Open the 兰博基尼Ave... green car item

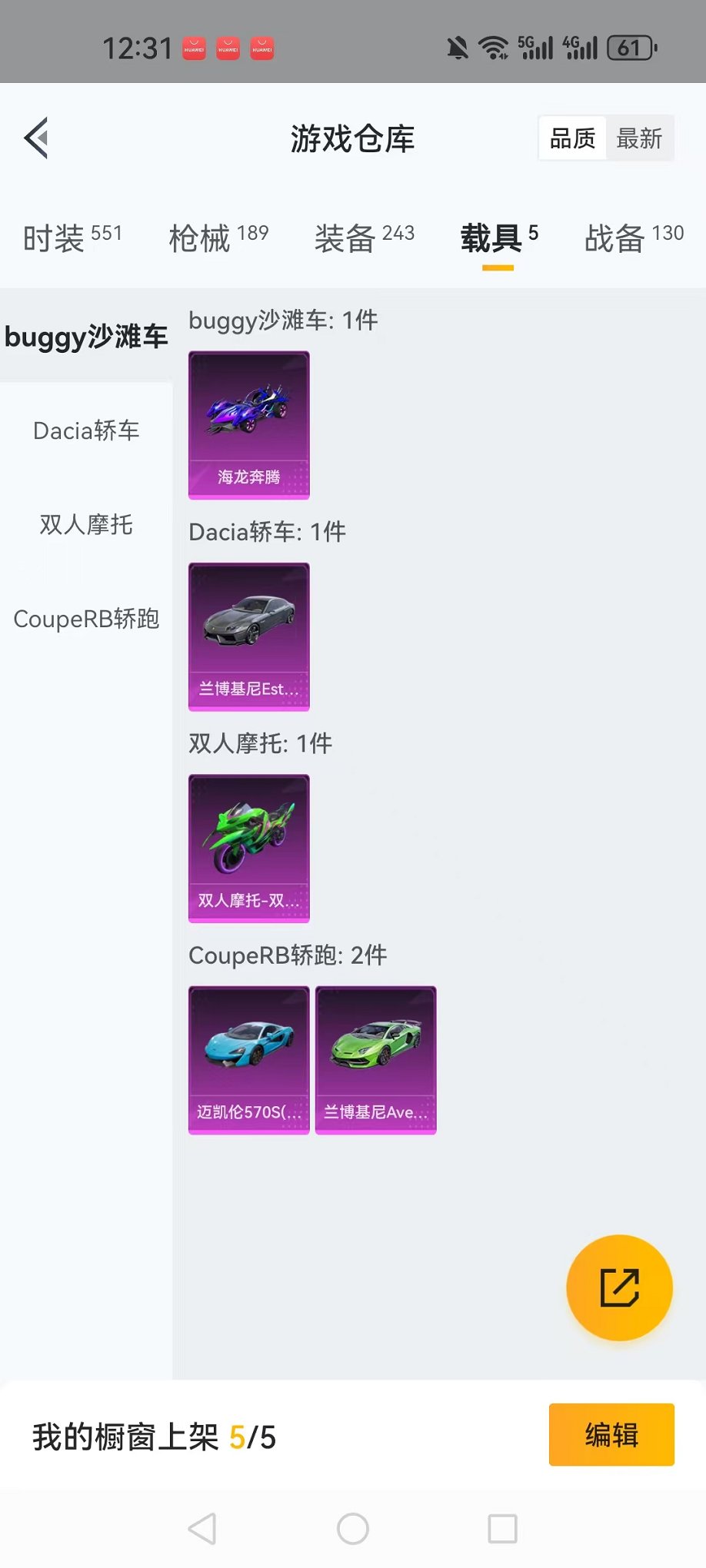375,1060
